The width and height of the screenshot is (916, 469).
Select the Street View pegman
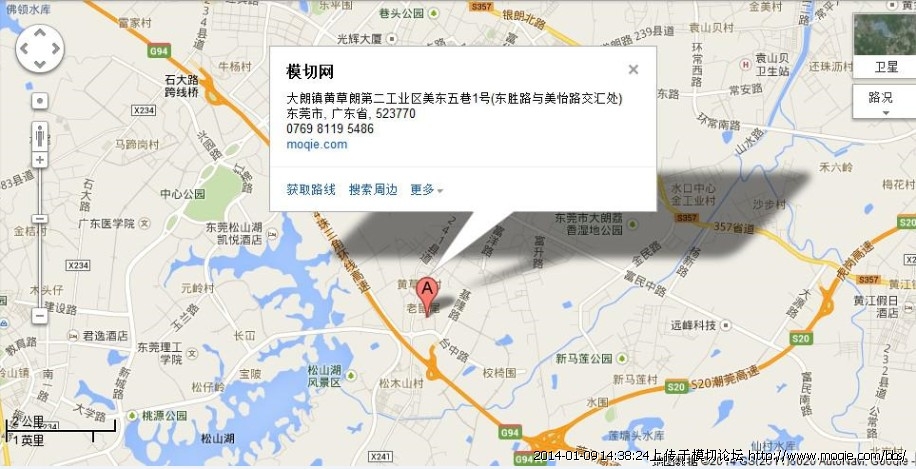[40, 135]
